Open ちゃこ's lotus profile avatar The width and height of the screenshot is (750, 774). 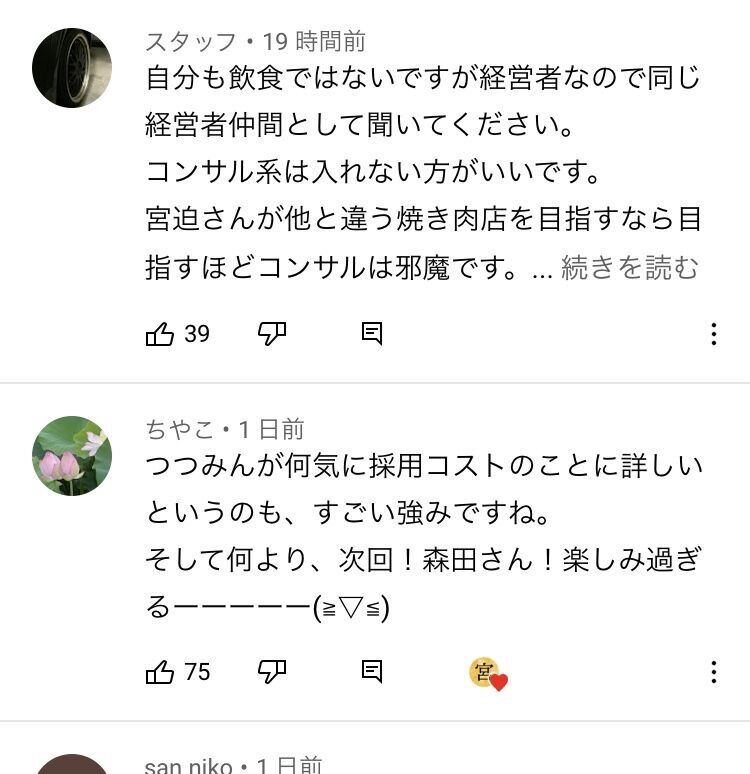[72, 456]
